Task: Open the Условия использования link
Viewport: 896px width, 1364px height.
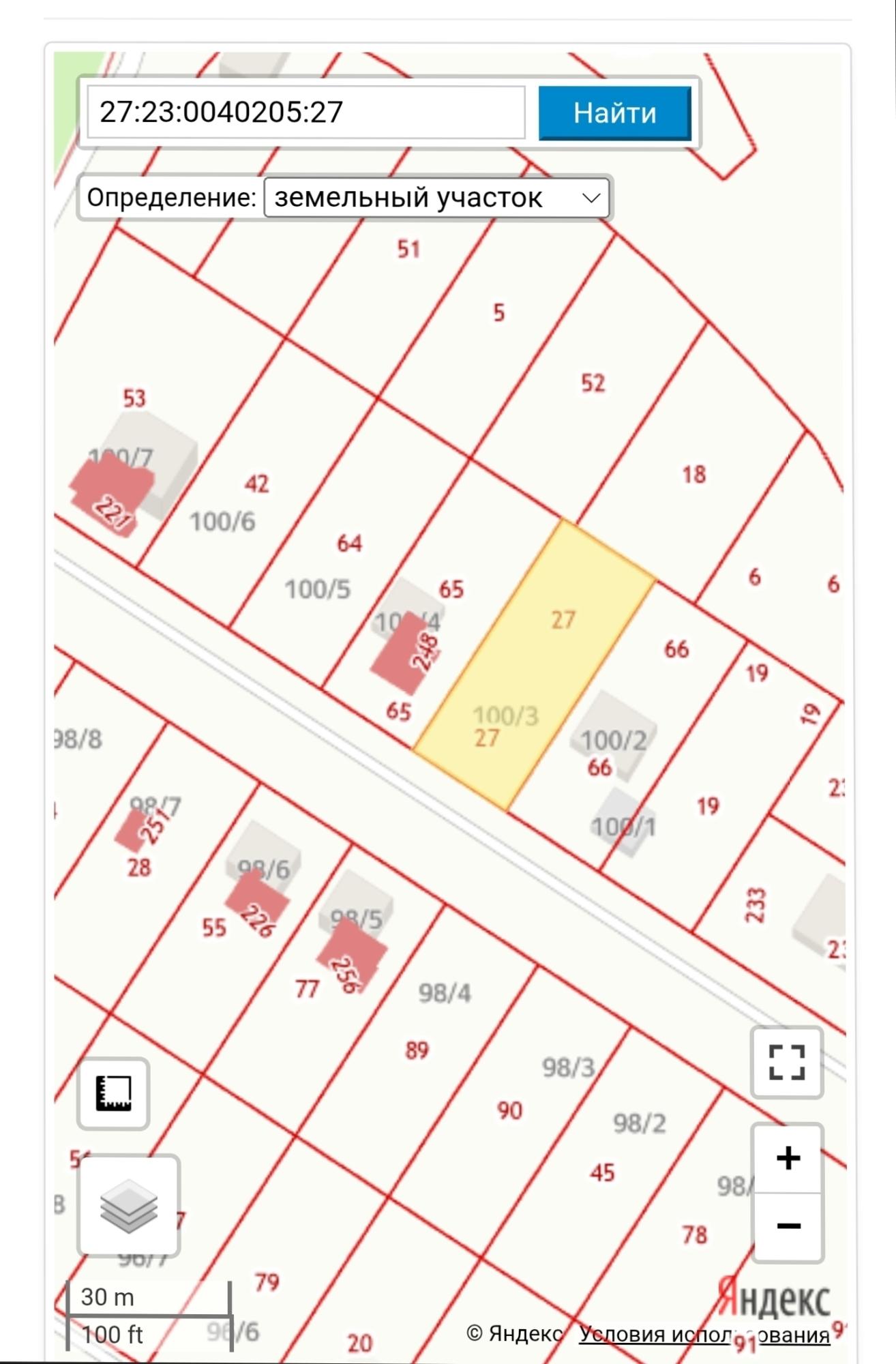Action: [x=704, y=1334]
